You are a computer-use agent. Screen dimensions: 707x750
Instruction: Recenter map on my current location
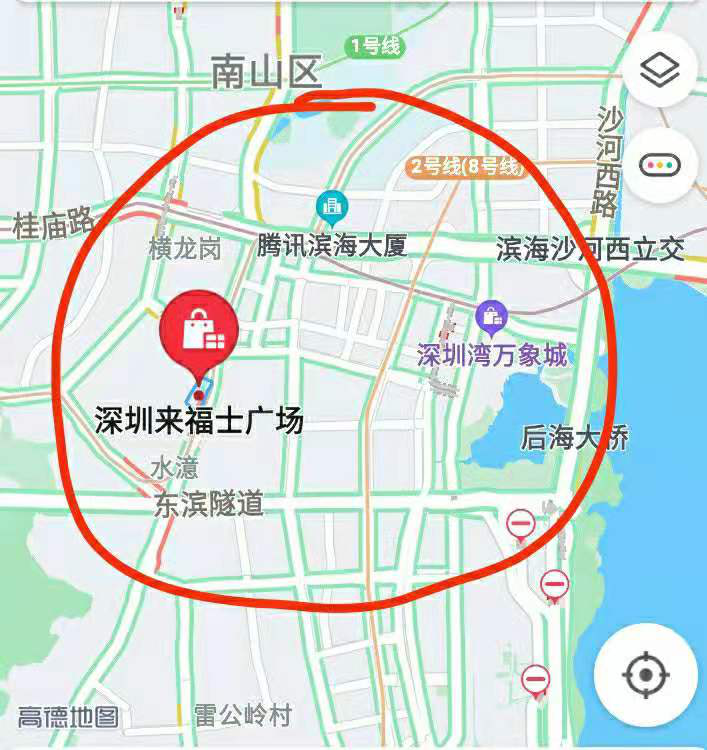(645, 676)
